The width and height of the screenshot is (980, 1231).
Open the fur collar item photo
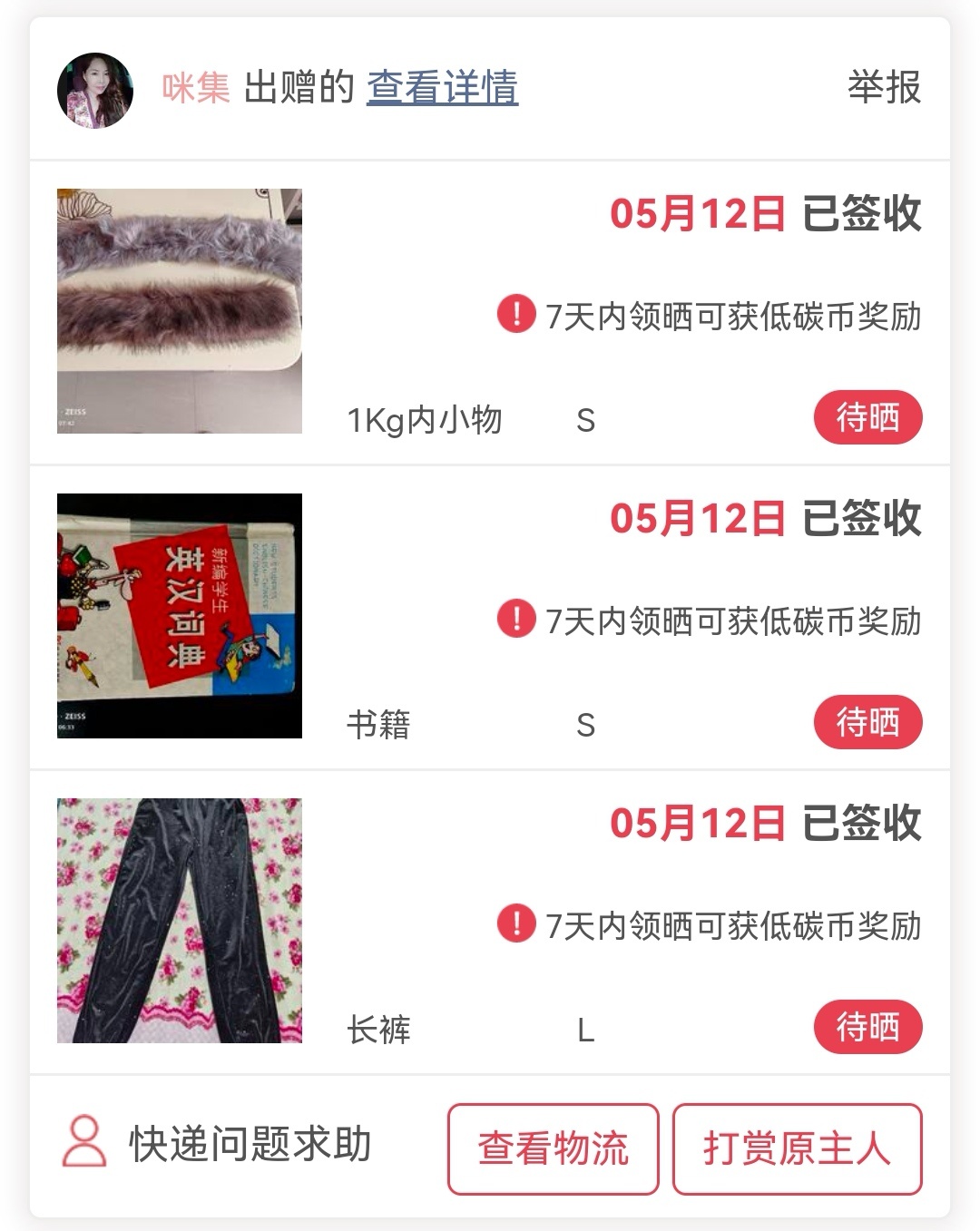[x=180, y=311]
